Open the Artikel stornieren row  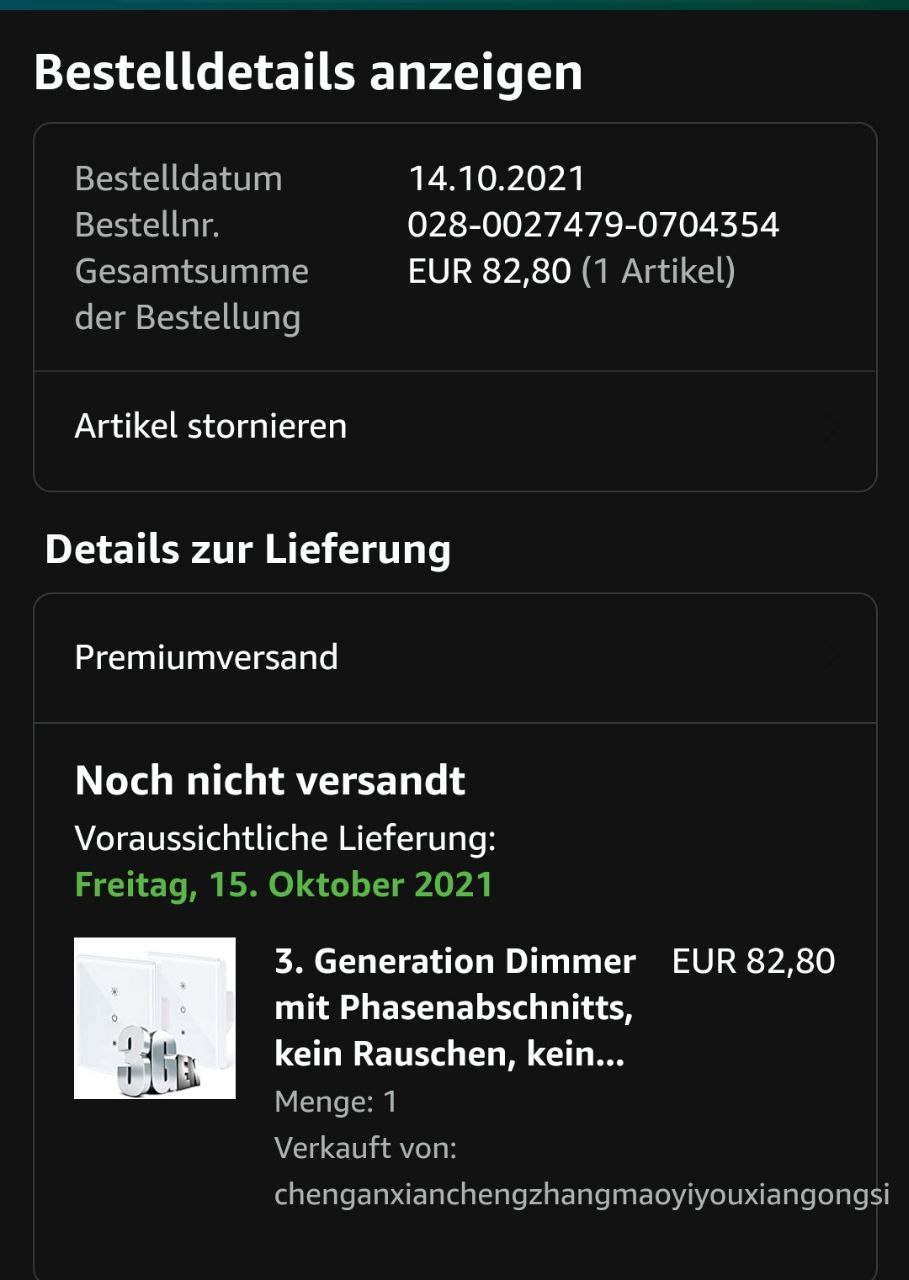tap(454, 428)
